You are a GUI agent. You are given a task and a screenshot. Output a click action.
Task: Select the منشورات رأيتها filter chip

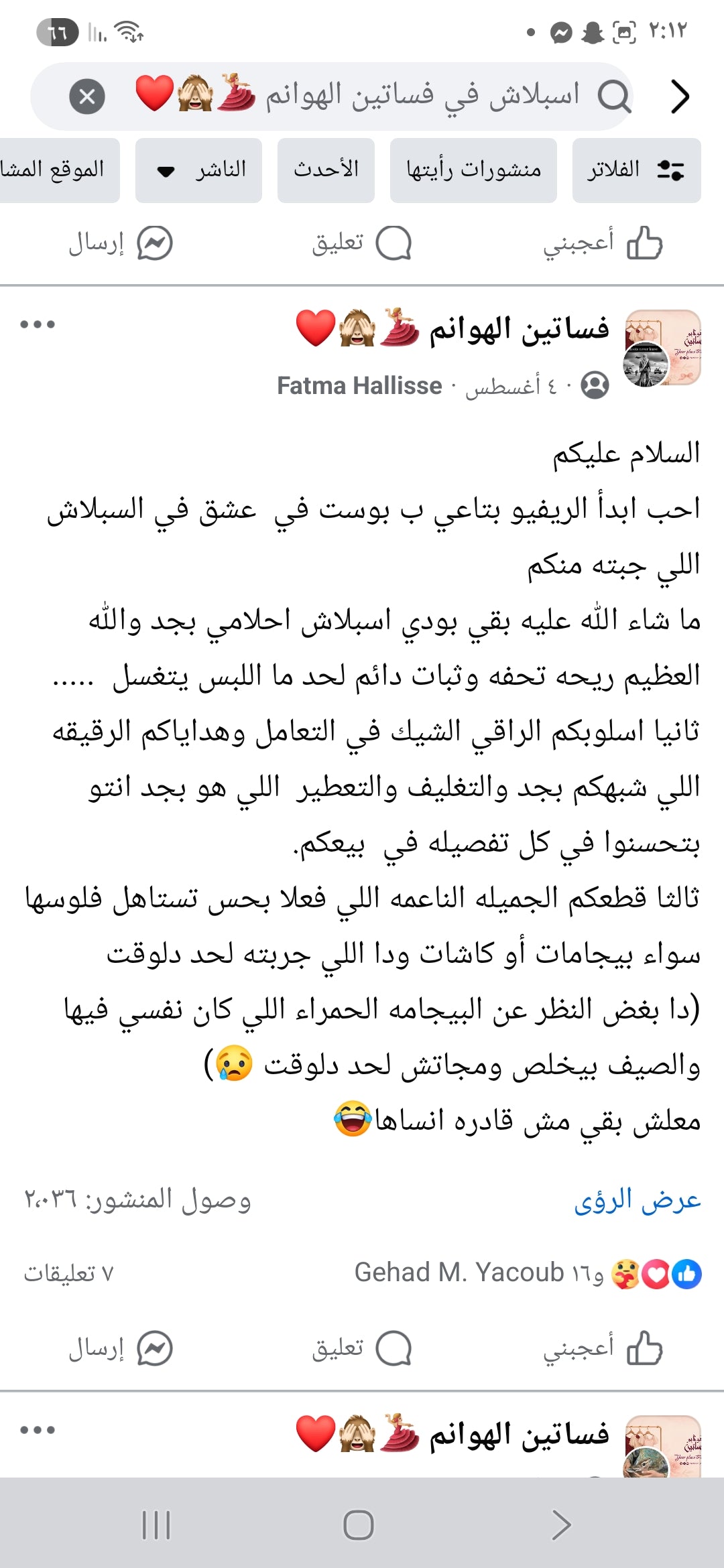473,170
